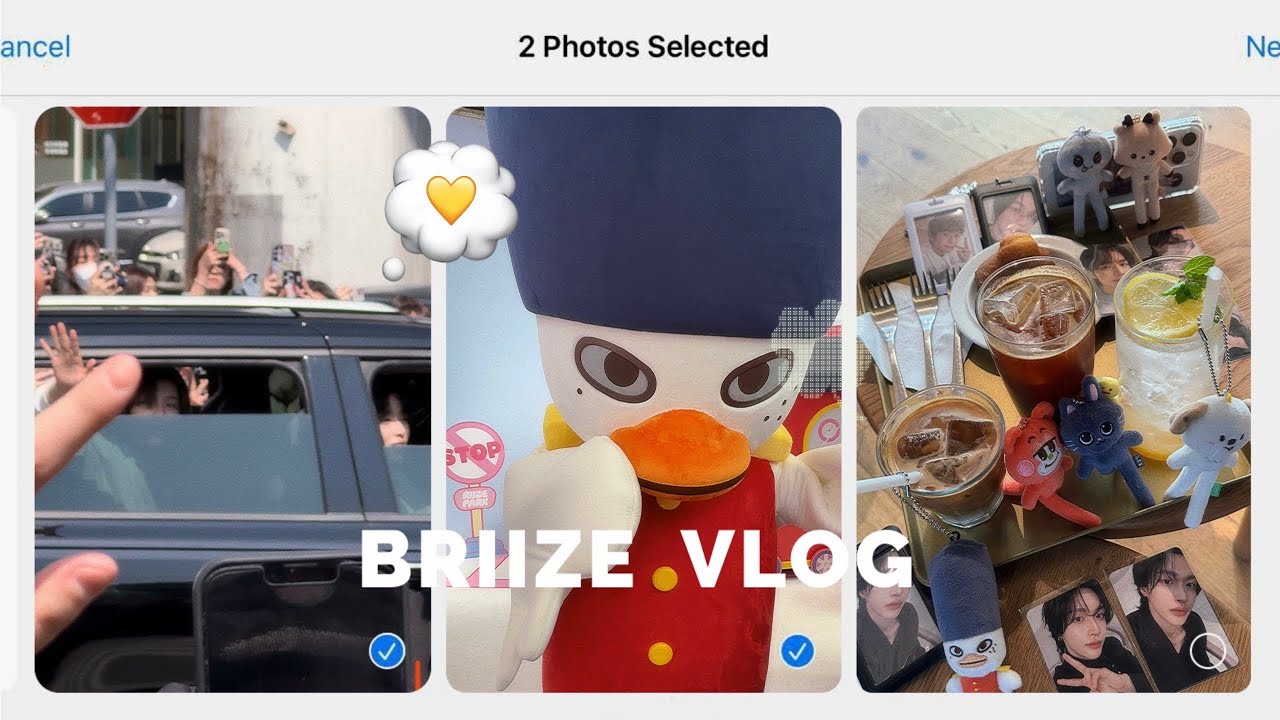Screen dimensions: 1280x720
Task: Select the cafe table photo with drinks
Action: [1208, 652]
